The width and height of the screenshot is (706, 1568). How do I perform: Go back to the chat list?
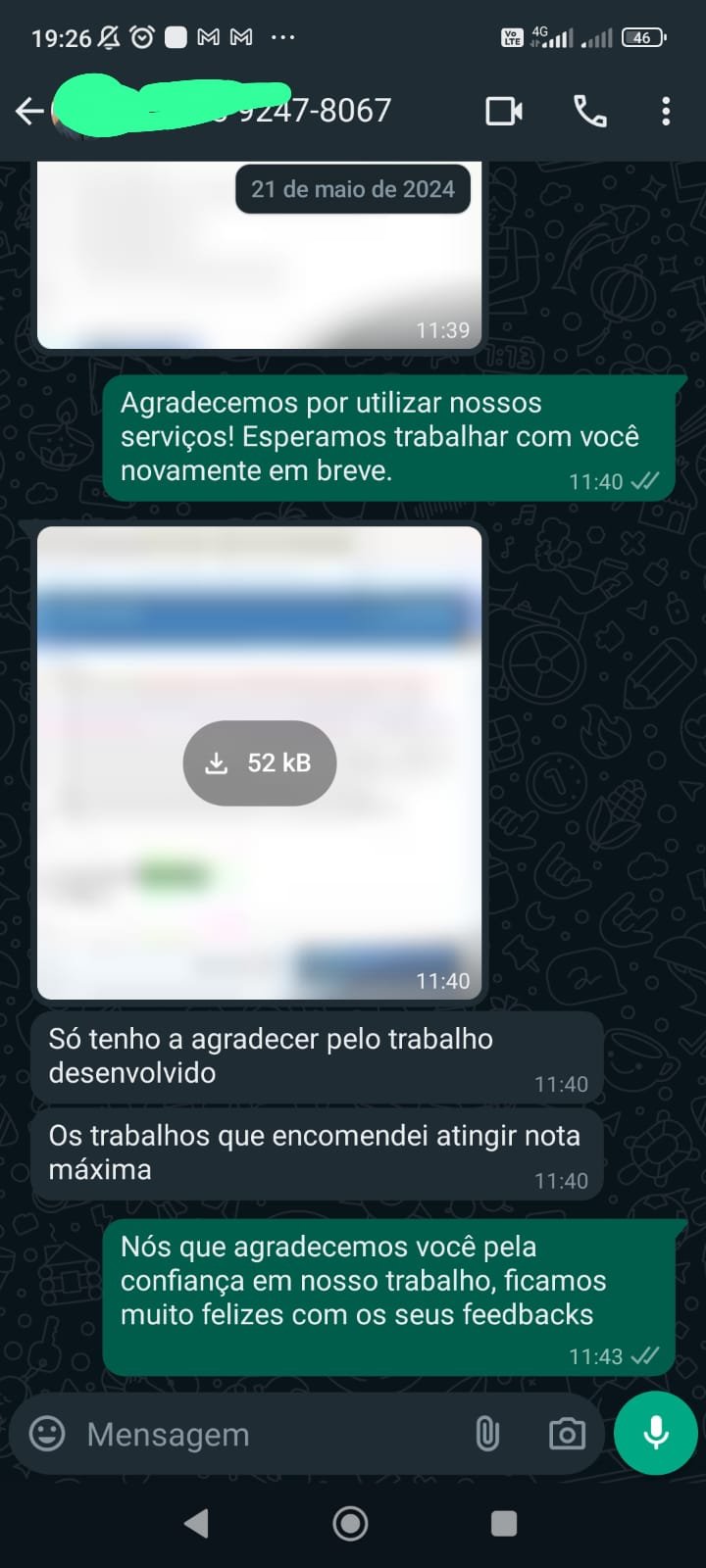(x=29, y=111)
